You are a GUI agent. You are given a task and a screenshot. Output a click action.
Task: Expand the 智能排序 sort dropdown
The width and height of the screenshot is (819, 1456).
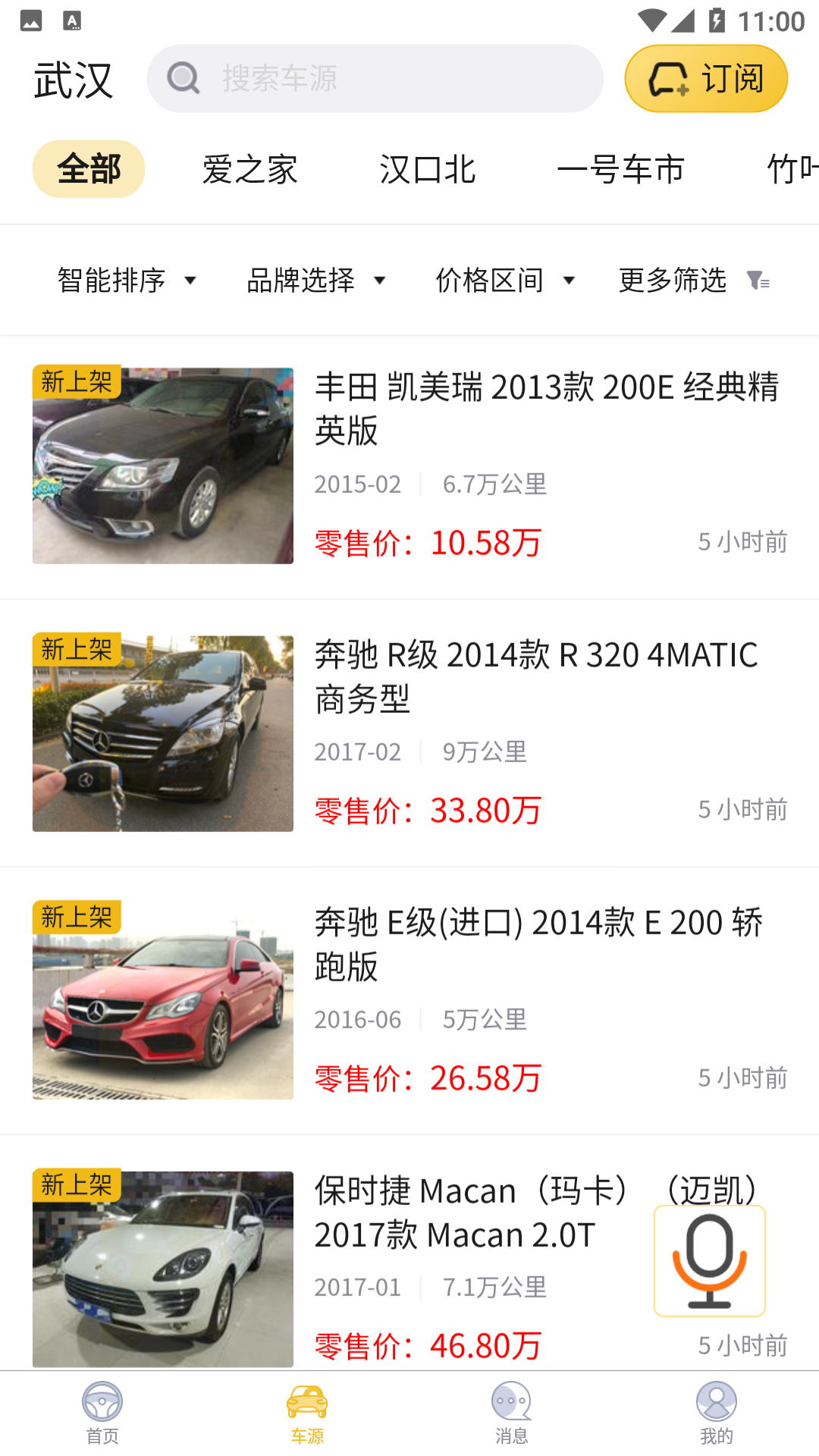(127, 281)
